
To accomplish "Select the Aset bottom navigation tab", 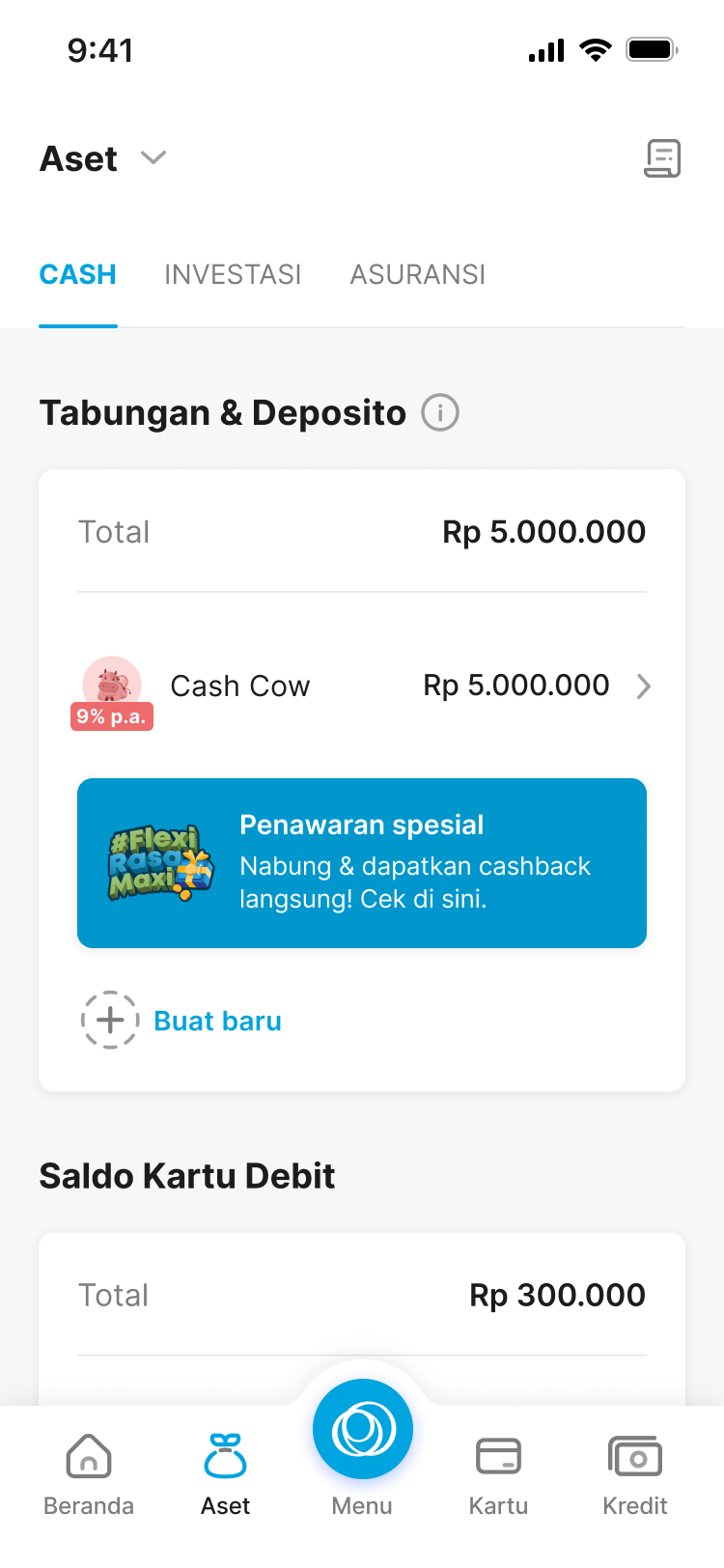I will [x=225, y=1474].
